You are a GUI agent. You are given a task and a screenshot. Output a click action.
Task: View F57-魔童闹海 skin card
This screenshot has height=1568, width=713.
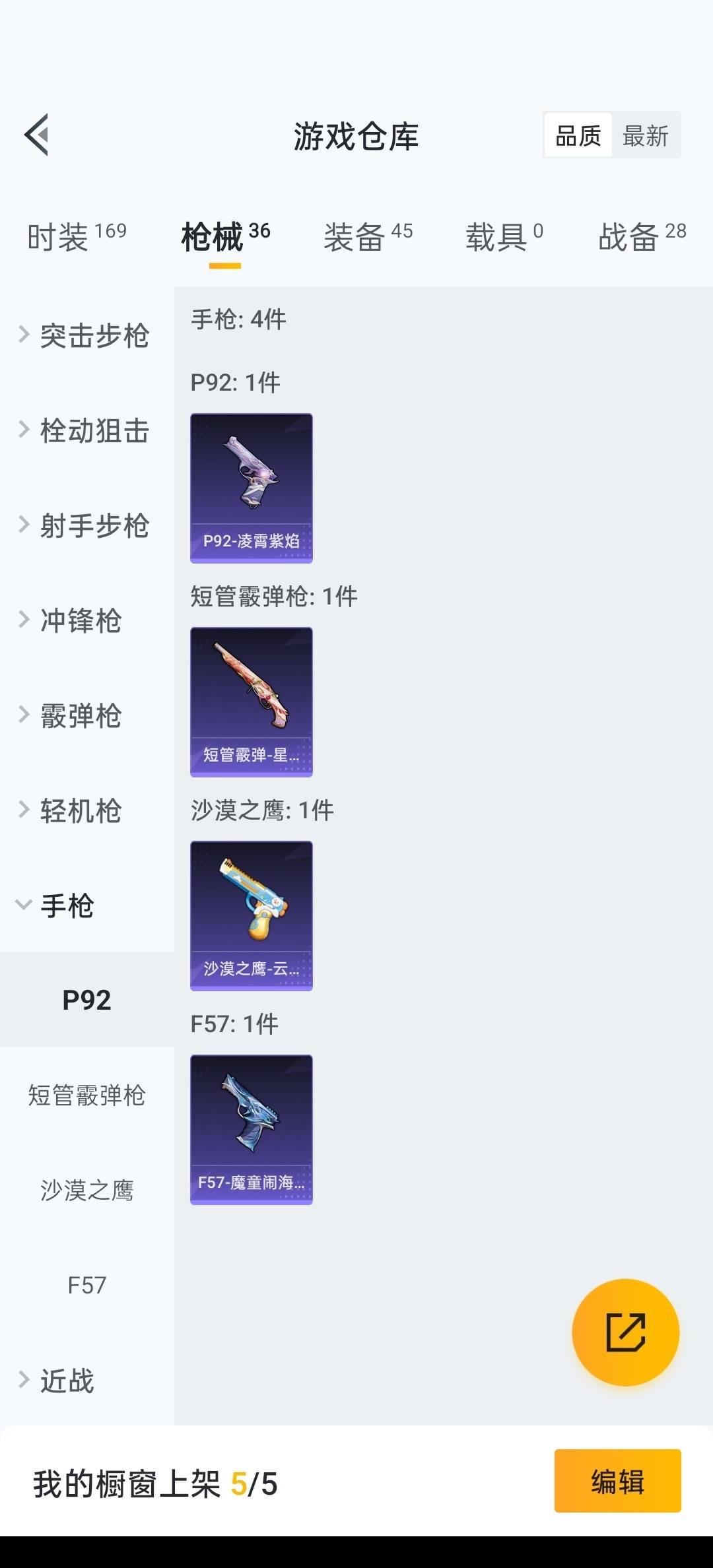(251, 1130)
